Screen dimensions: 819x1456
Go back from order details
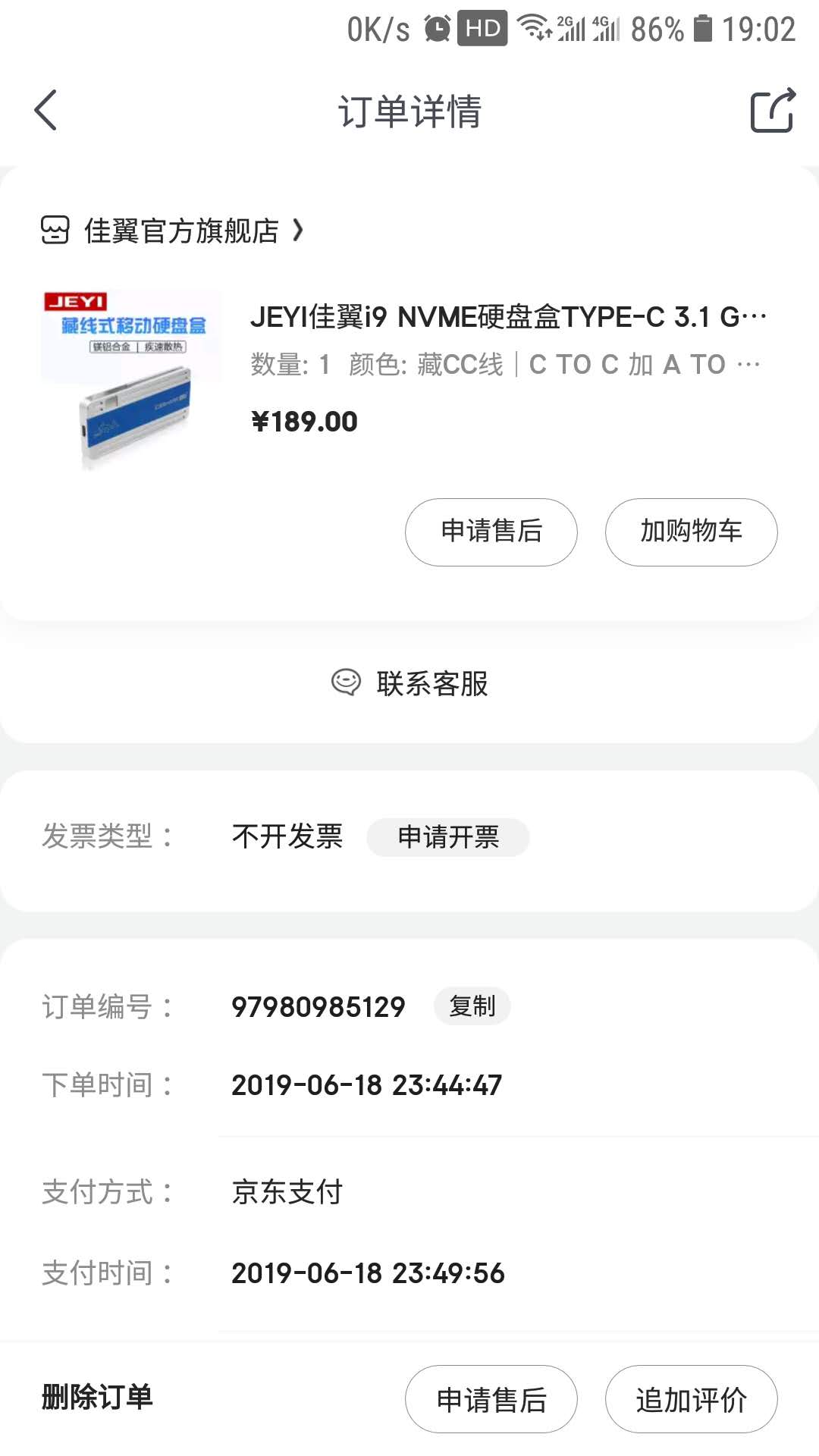click(x=45, y=111)
